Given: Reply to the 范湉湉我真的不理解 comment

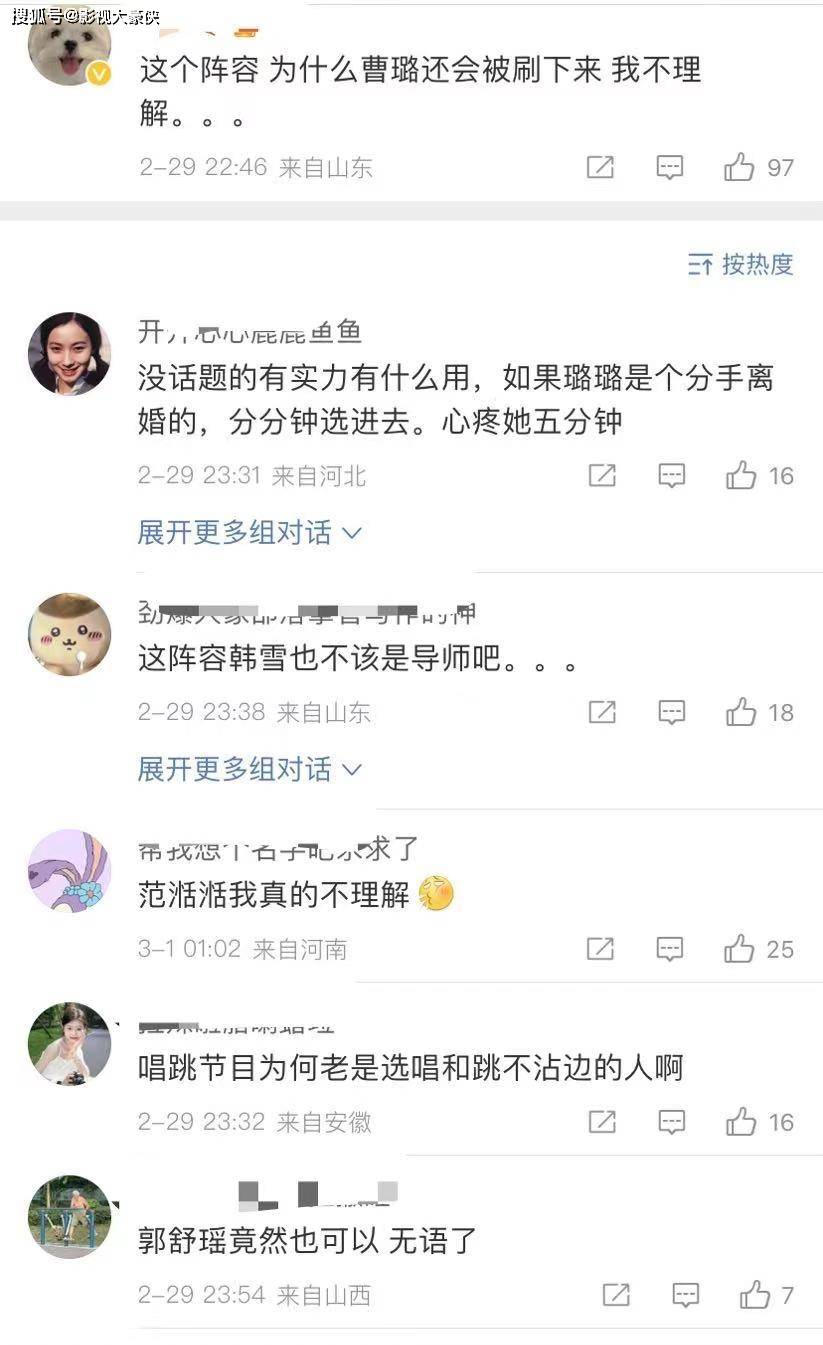Looking at the screenshot, I should point(670,948).
